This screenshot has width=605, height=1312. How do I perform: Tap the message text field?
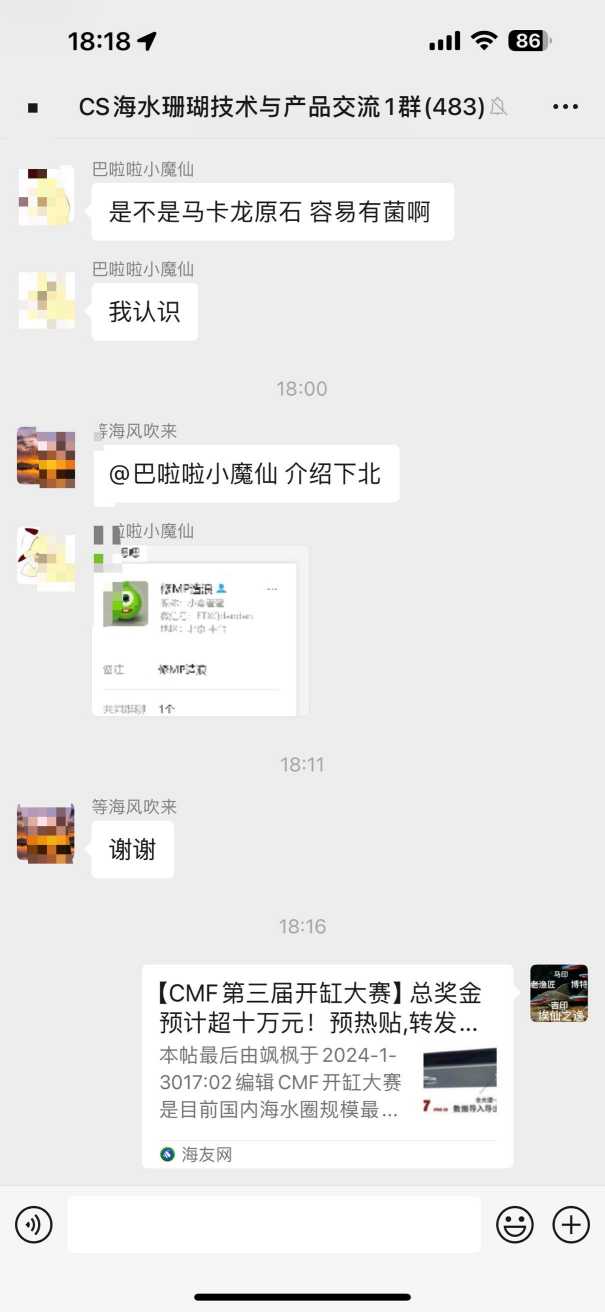274,1224
